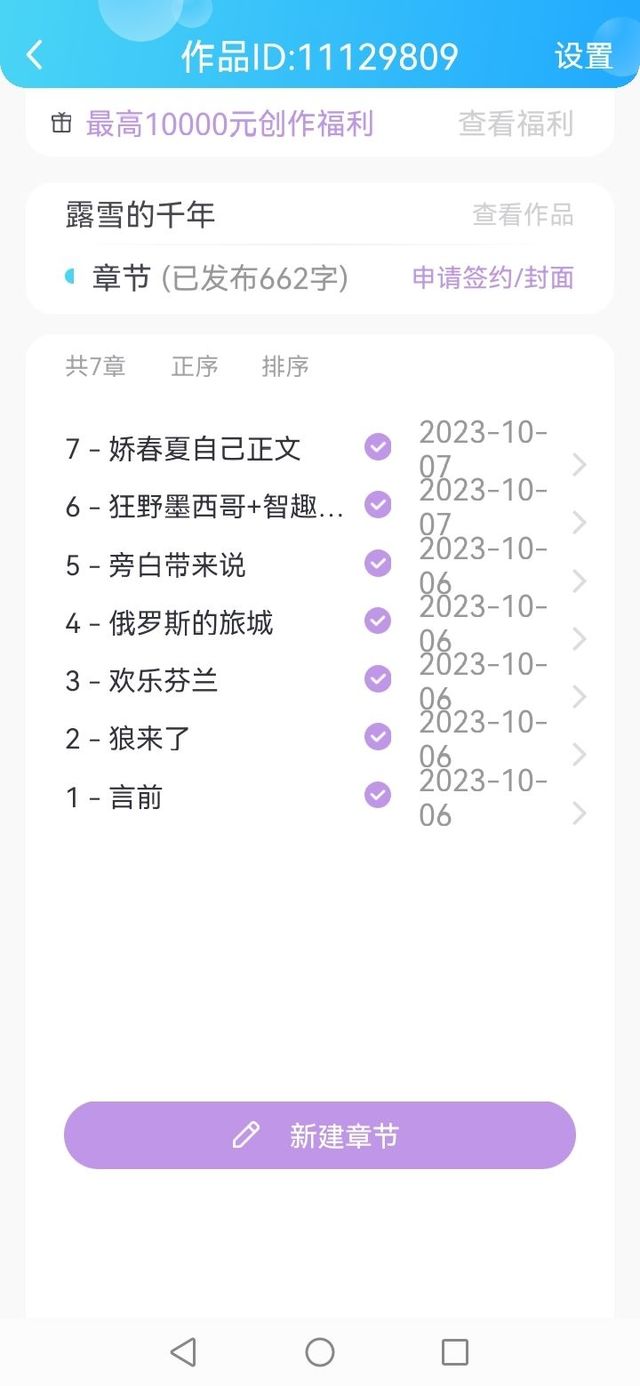The height and width of the screenshot is (1386, 640).
Task: Tap 查看福利 to view welfare
Action: (x=516, y=124)
